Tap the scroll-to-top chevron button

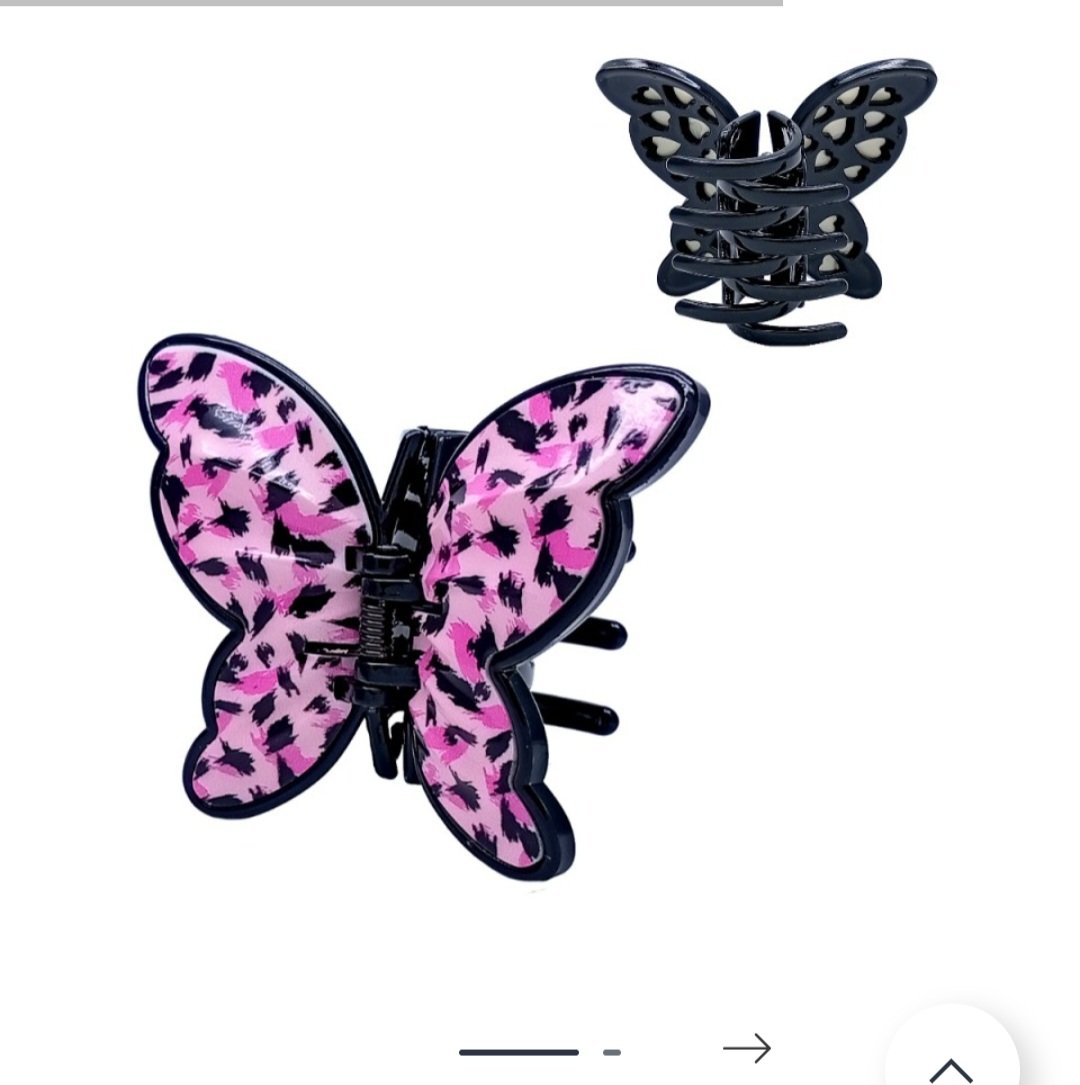coord(951,1065)
